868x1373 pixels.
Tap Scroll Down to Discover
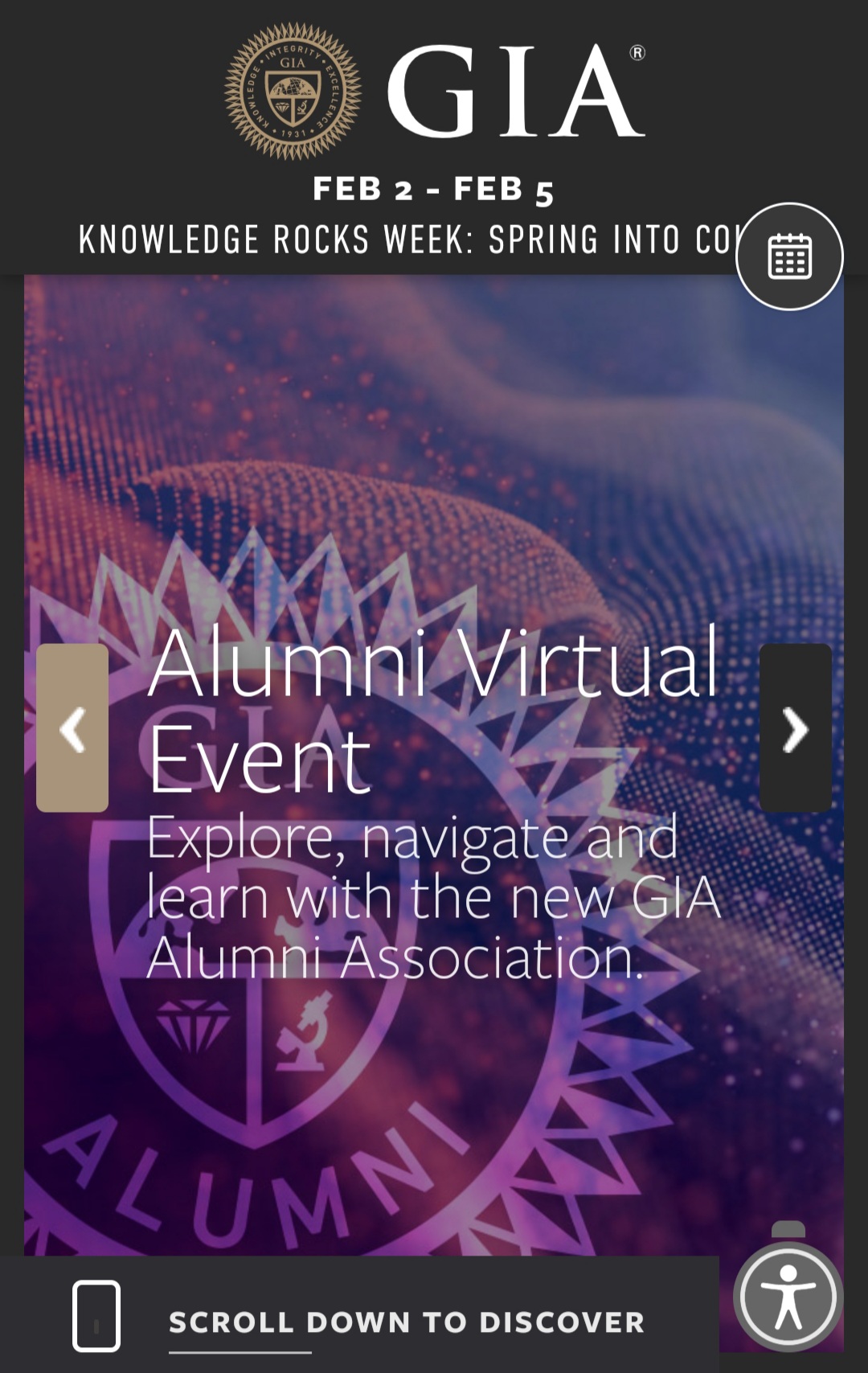point(406,1322)
